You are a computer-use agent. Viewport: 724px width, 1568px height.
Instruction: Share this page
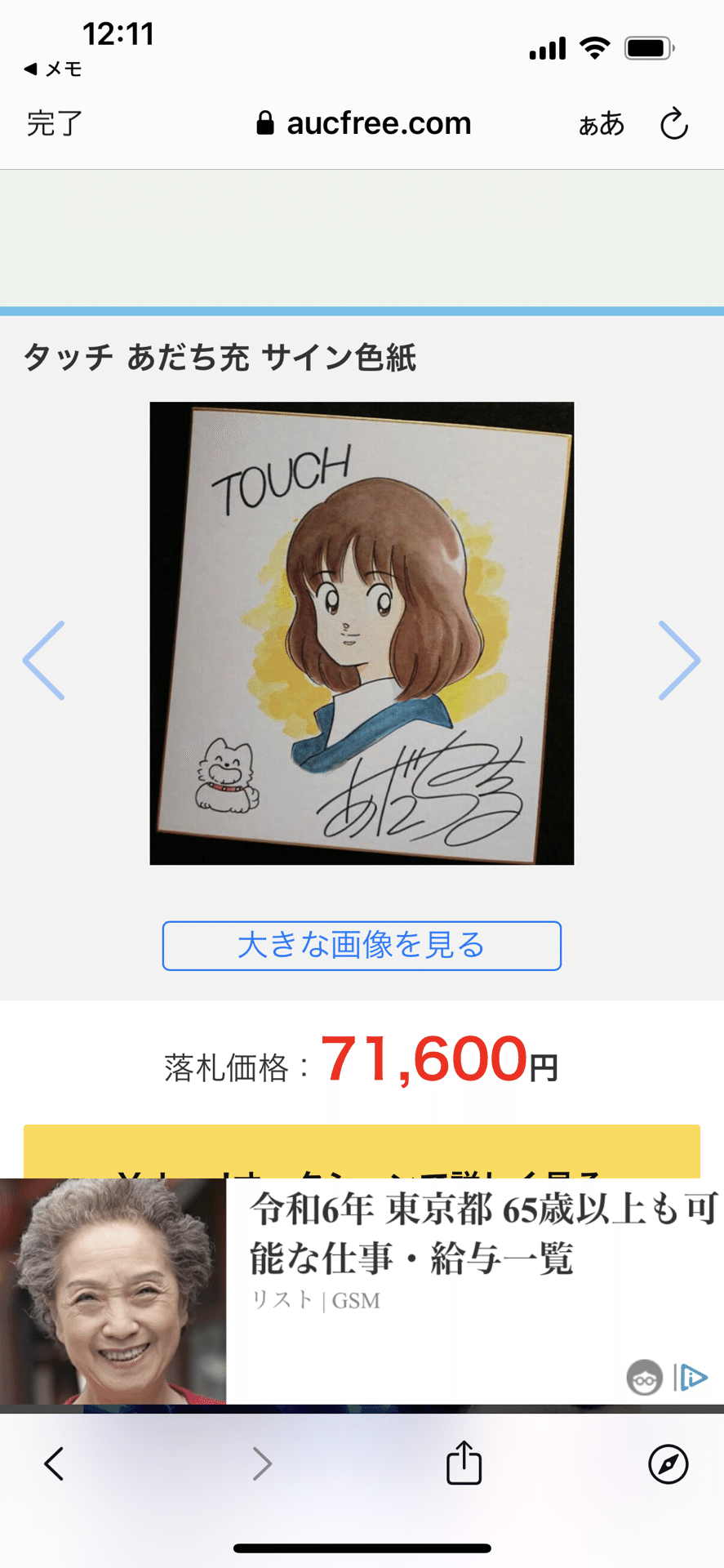[464, 1463]
